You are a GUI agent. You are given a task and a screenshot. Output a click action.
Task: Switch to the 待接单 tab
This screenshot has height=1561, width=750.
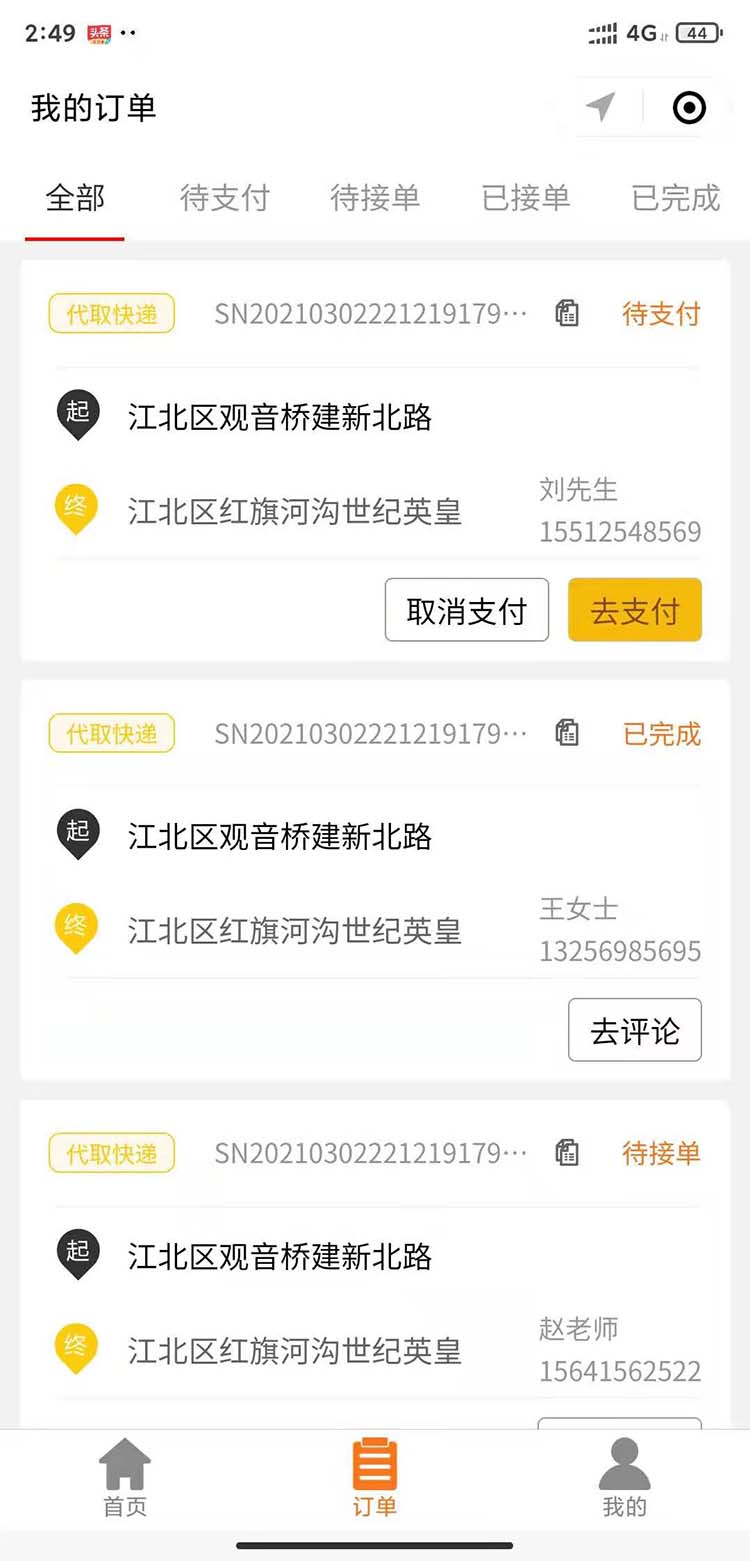point(375,198)
